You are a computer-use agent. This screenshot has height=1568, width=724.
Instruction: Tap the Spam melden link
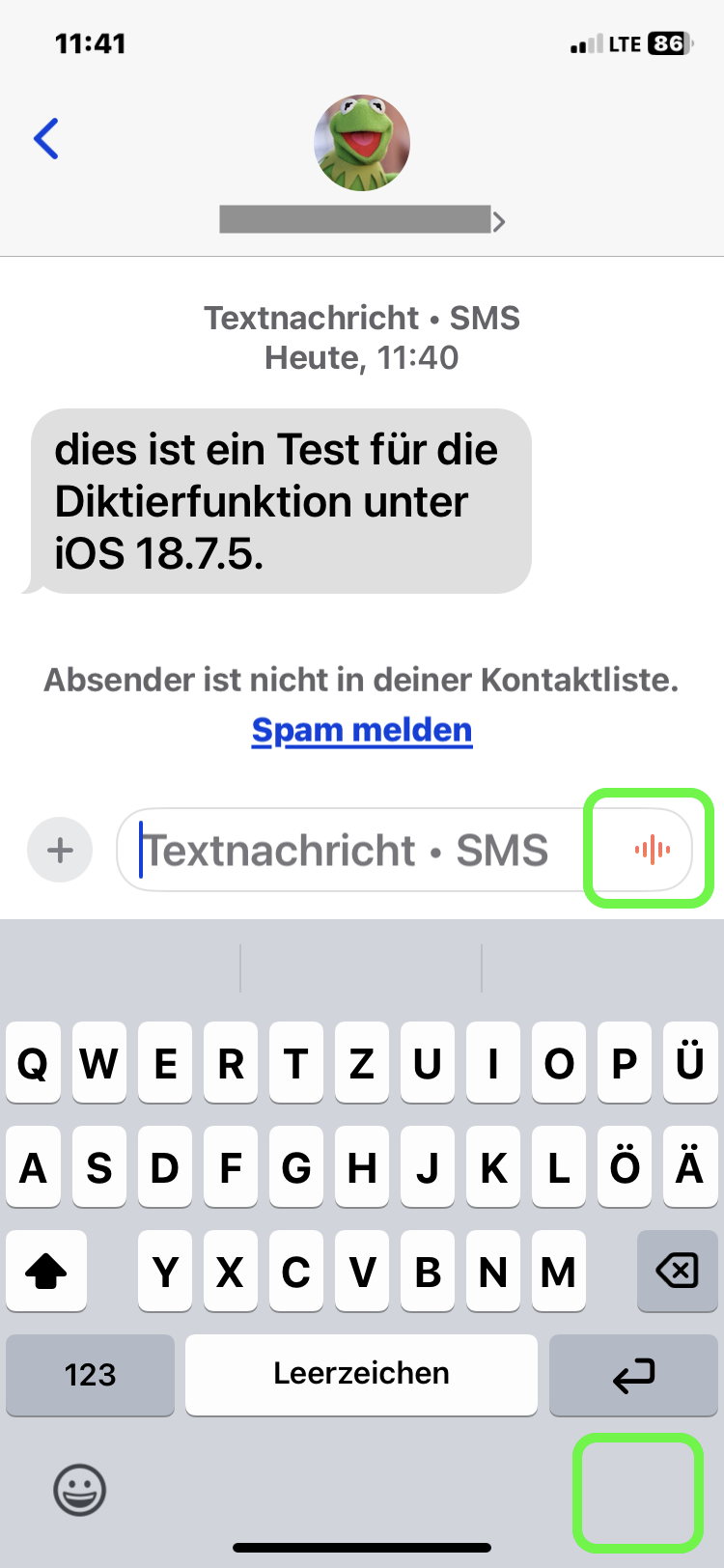click(x=362, y=731)
